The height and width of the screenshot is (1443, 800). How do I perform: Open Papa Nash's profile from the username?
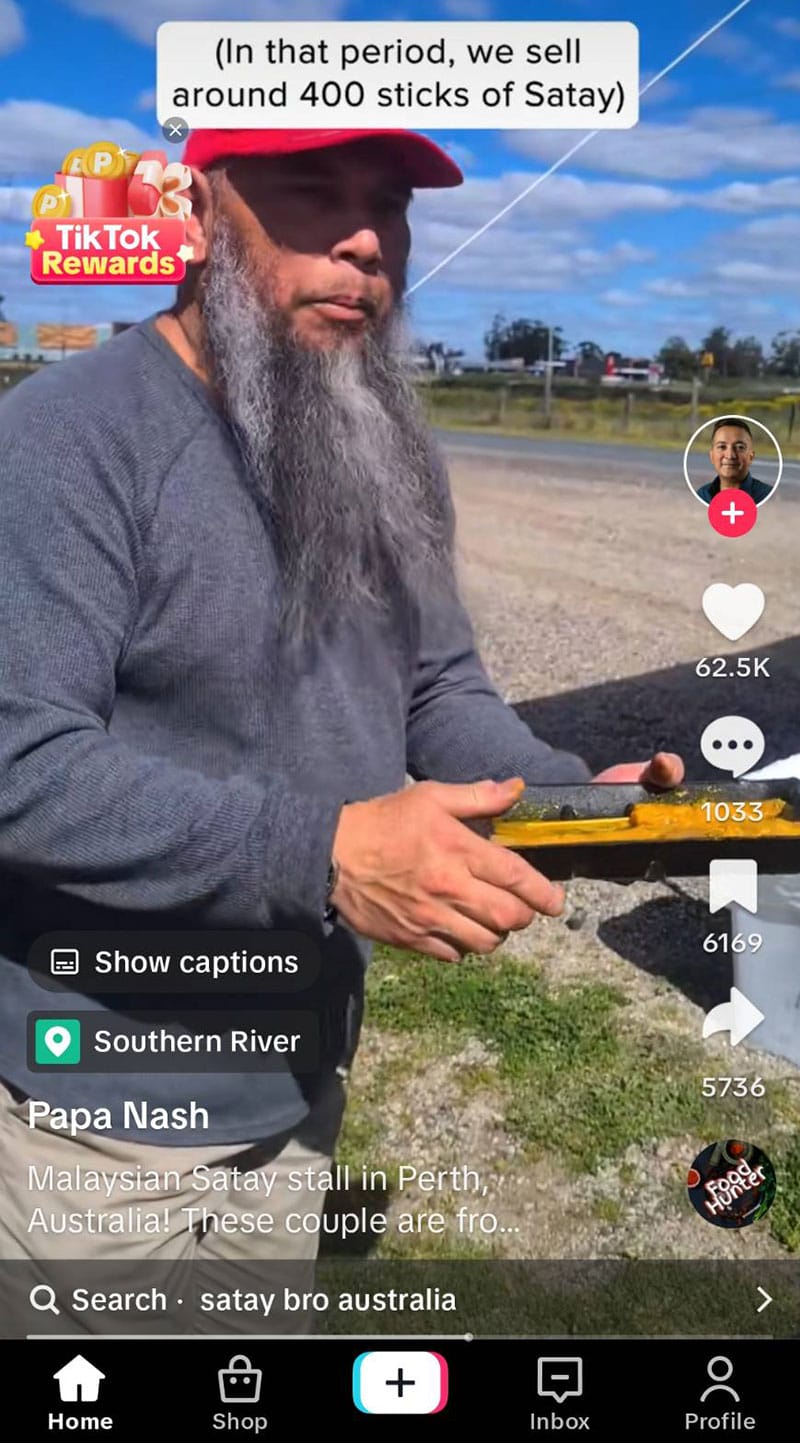tap(118, 1115)
